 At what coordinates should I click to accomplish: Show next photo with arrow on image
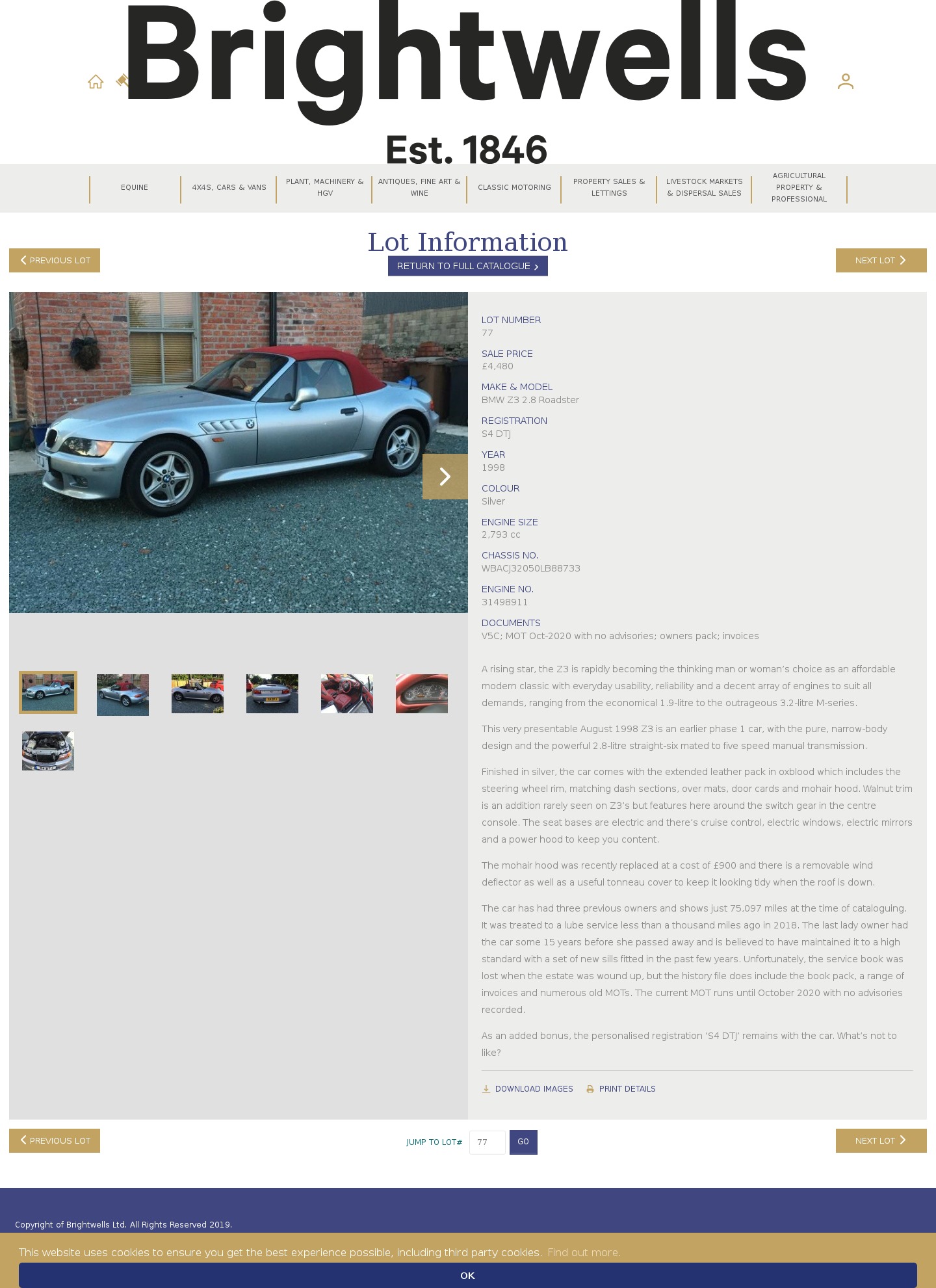445,477
